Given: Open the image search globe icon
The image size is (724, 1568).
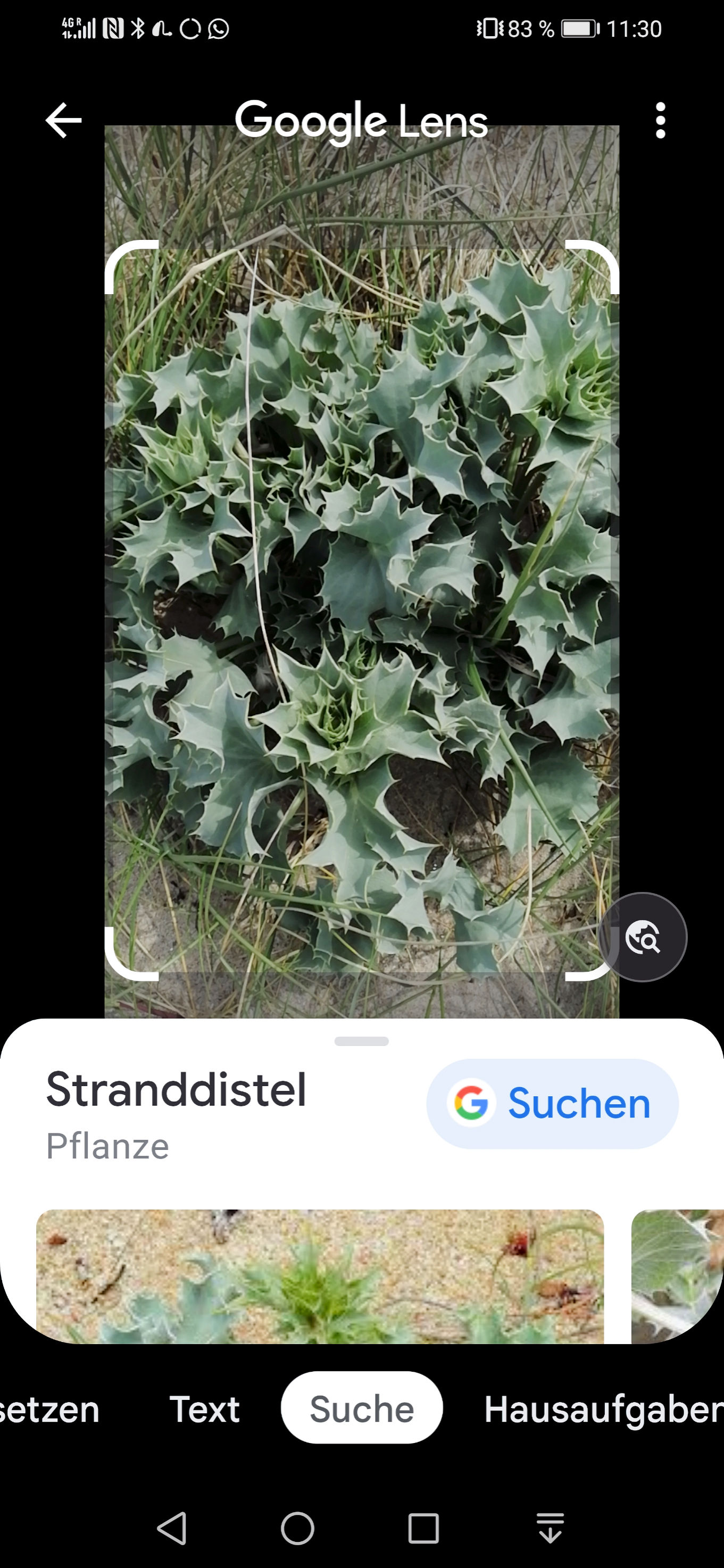Looking at the screenshot, I should point(643,937).
